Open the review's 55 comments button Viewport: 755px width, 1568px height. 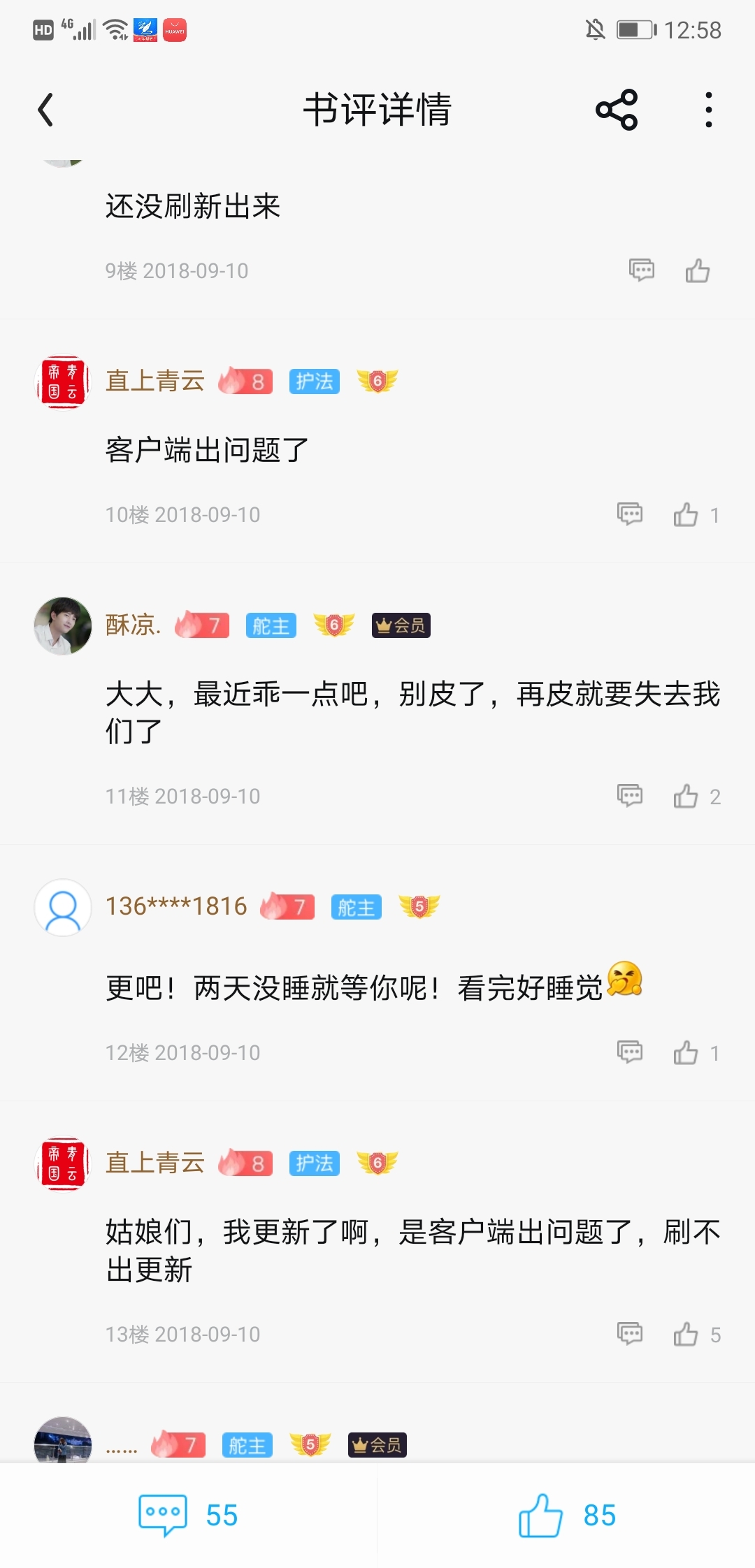coord(189,1515)
